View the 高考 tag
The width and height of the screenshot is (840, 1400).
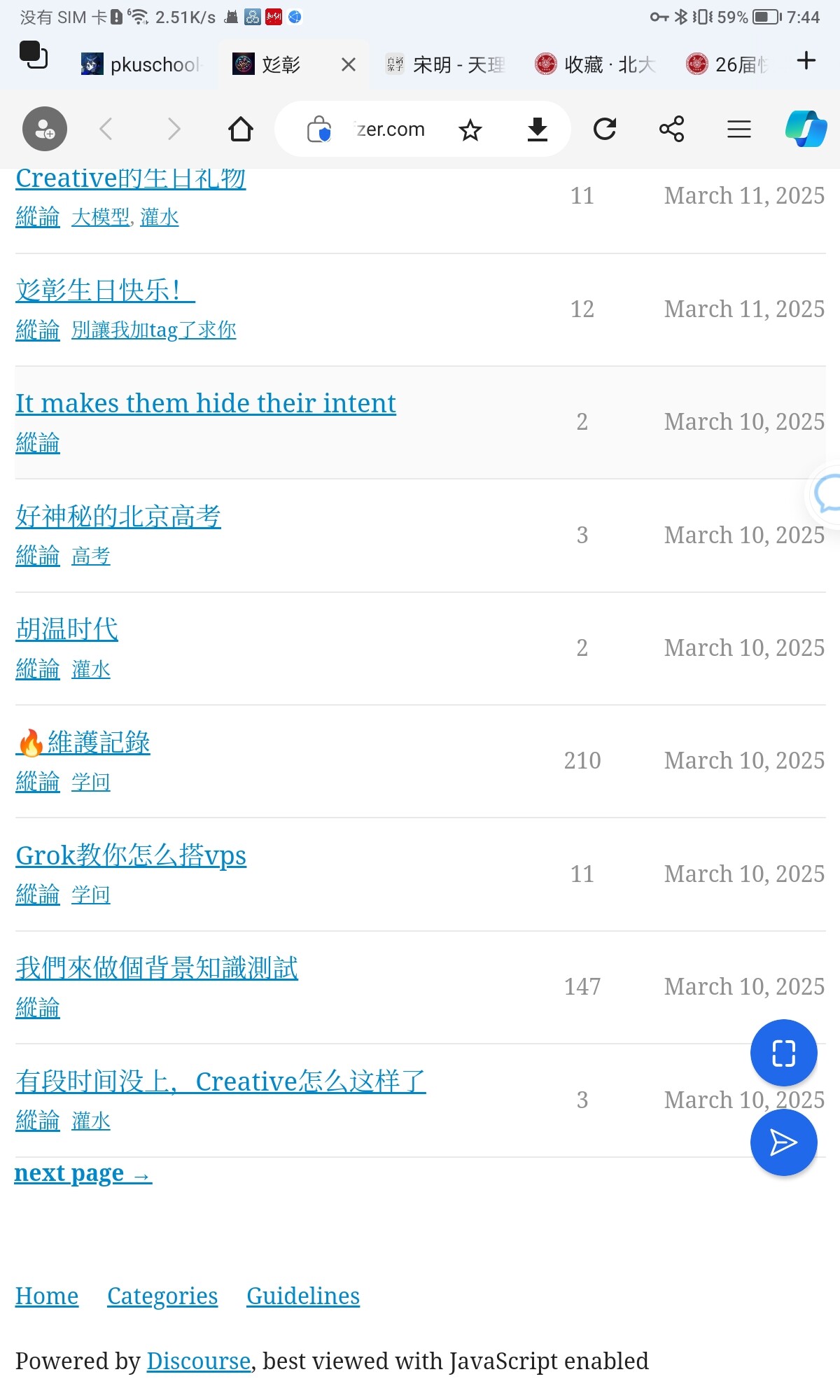(x=90, y=556)
